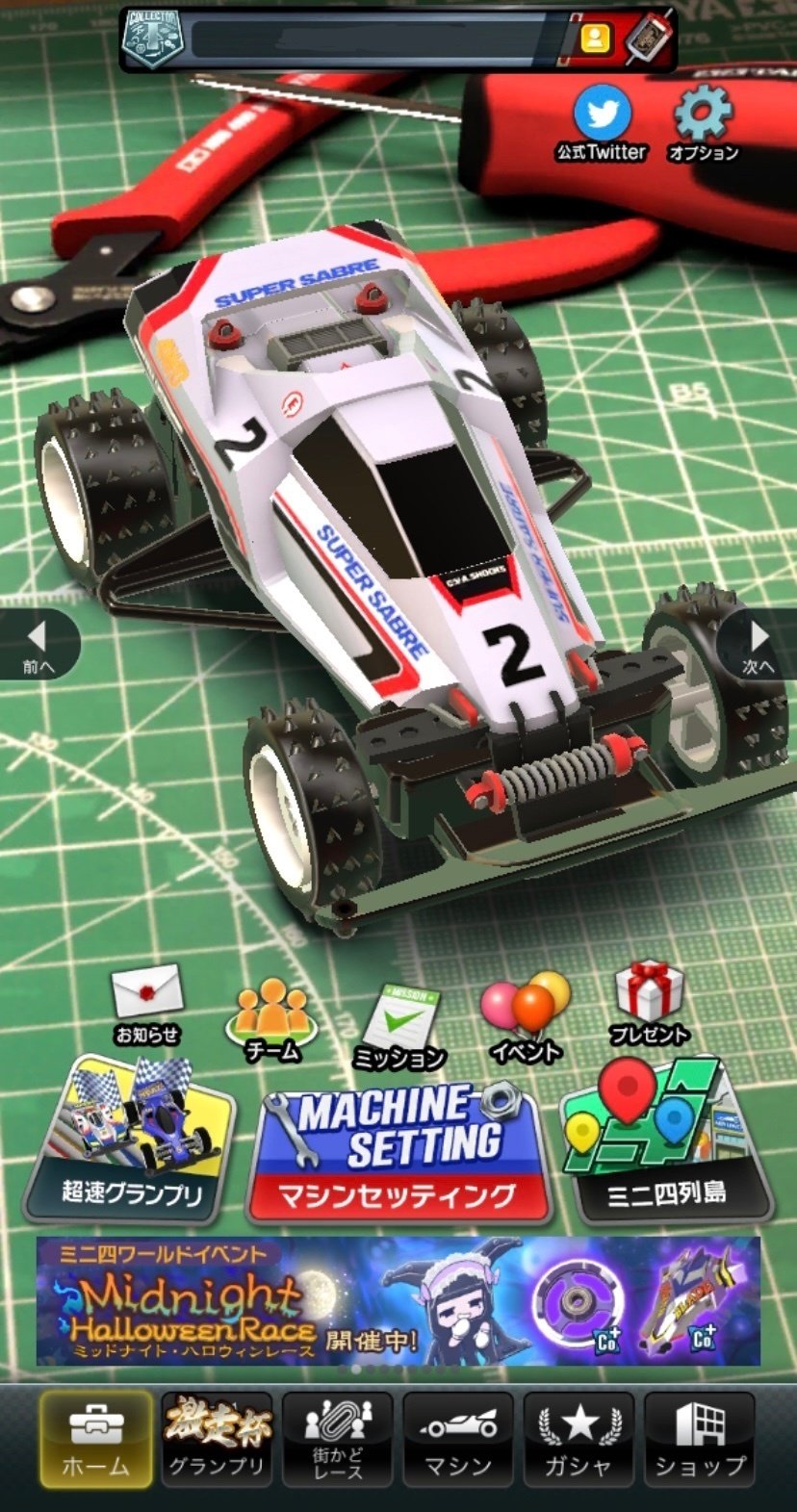Viewport: 797px width, 1512px height.
Task: Open the イベント balloons
Action: [x=526, y=1018]
